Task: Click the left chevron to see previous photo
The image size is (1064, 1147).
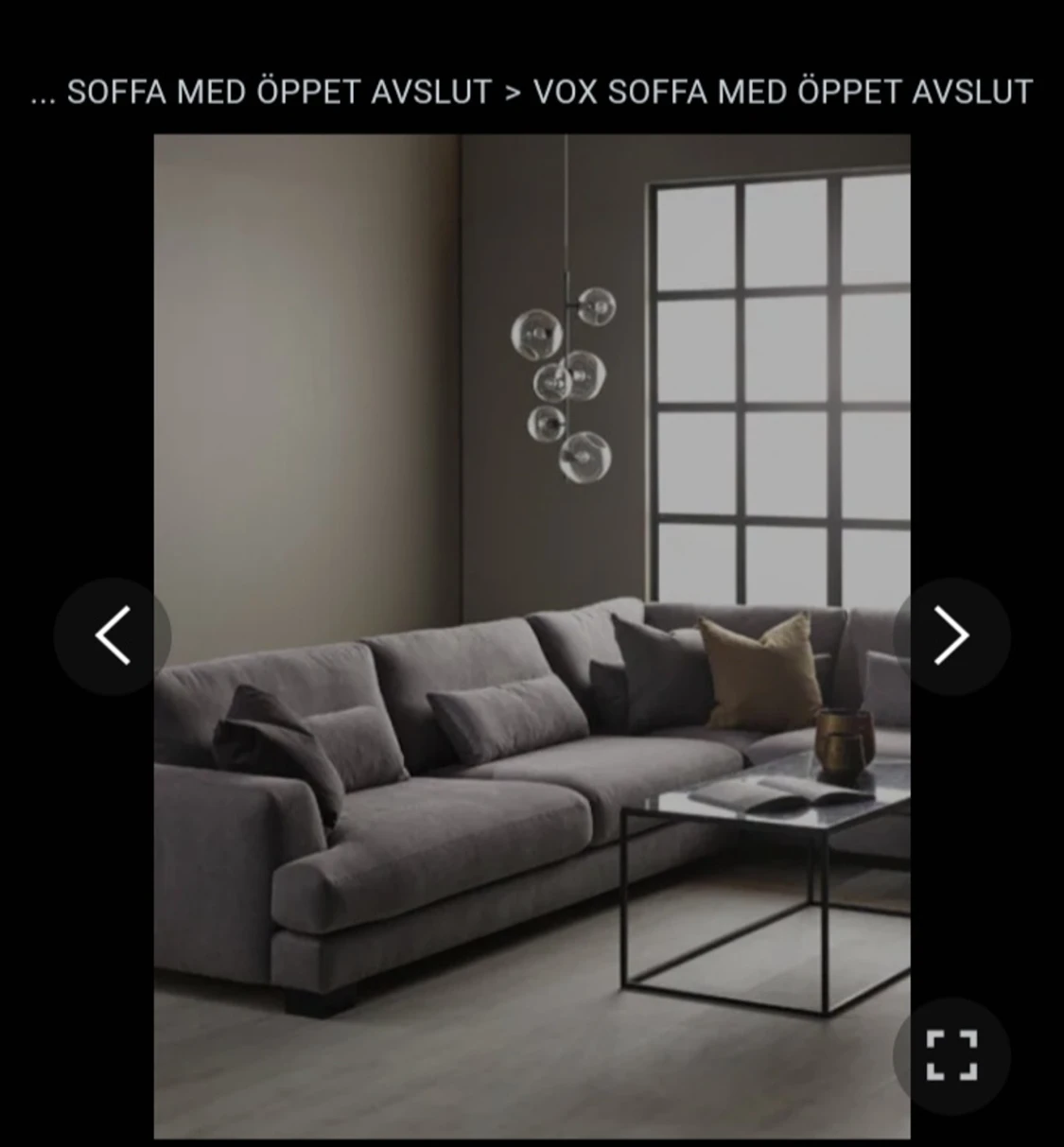Action: [113, 635]
